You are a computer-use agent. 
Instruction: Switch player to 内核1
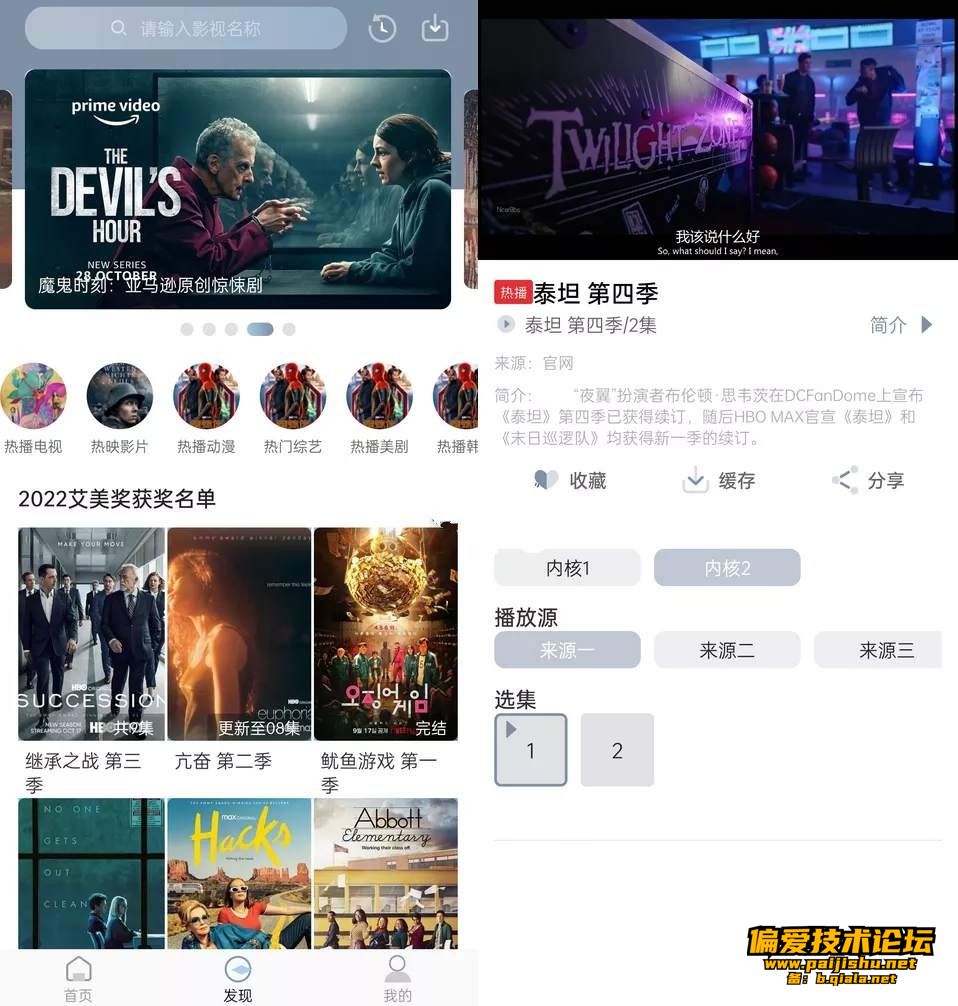[567, 568]
